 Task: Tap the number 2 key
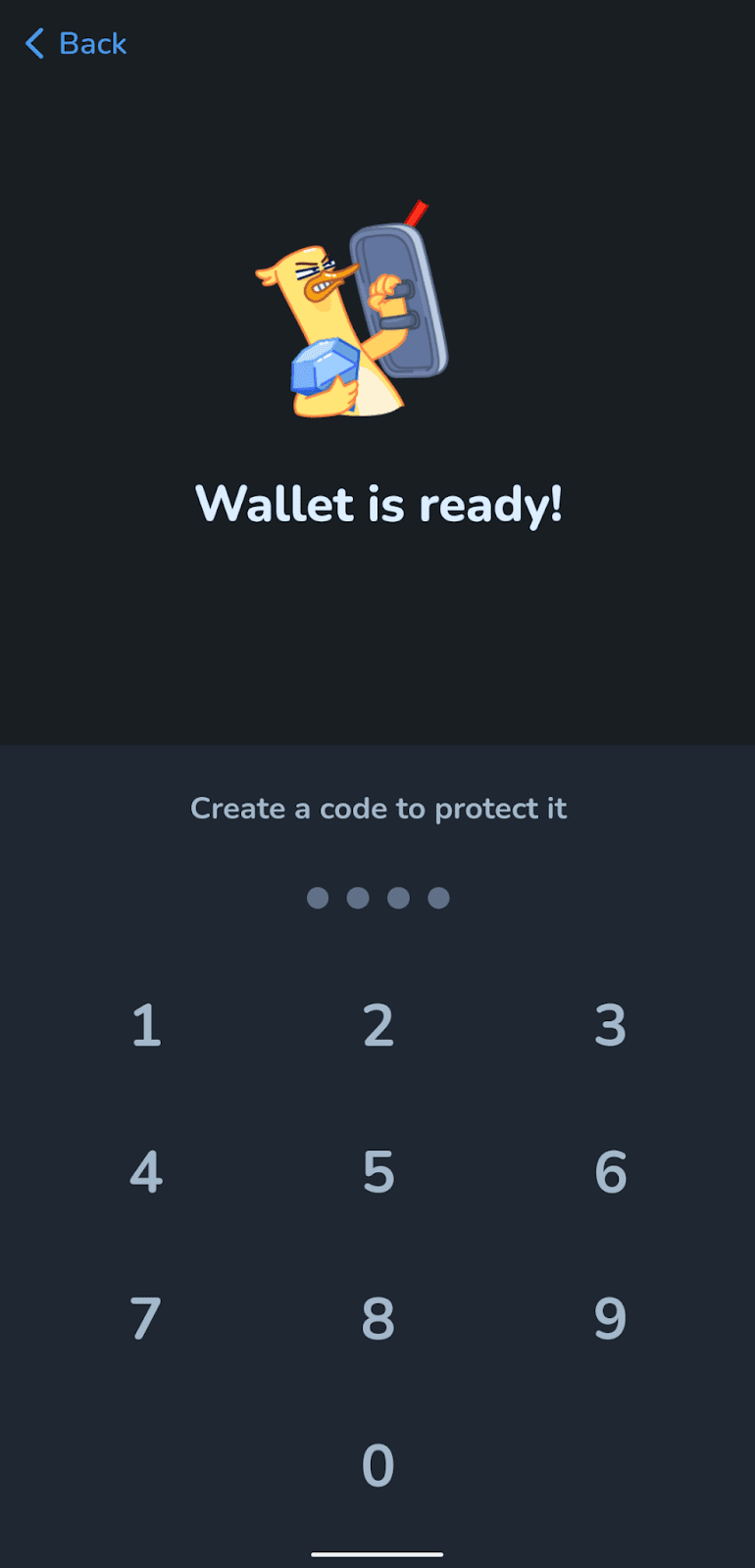[x=378, y=1025]
